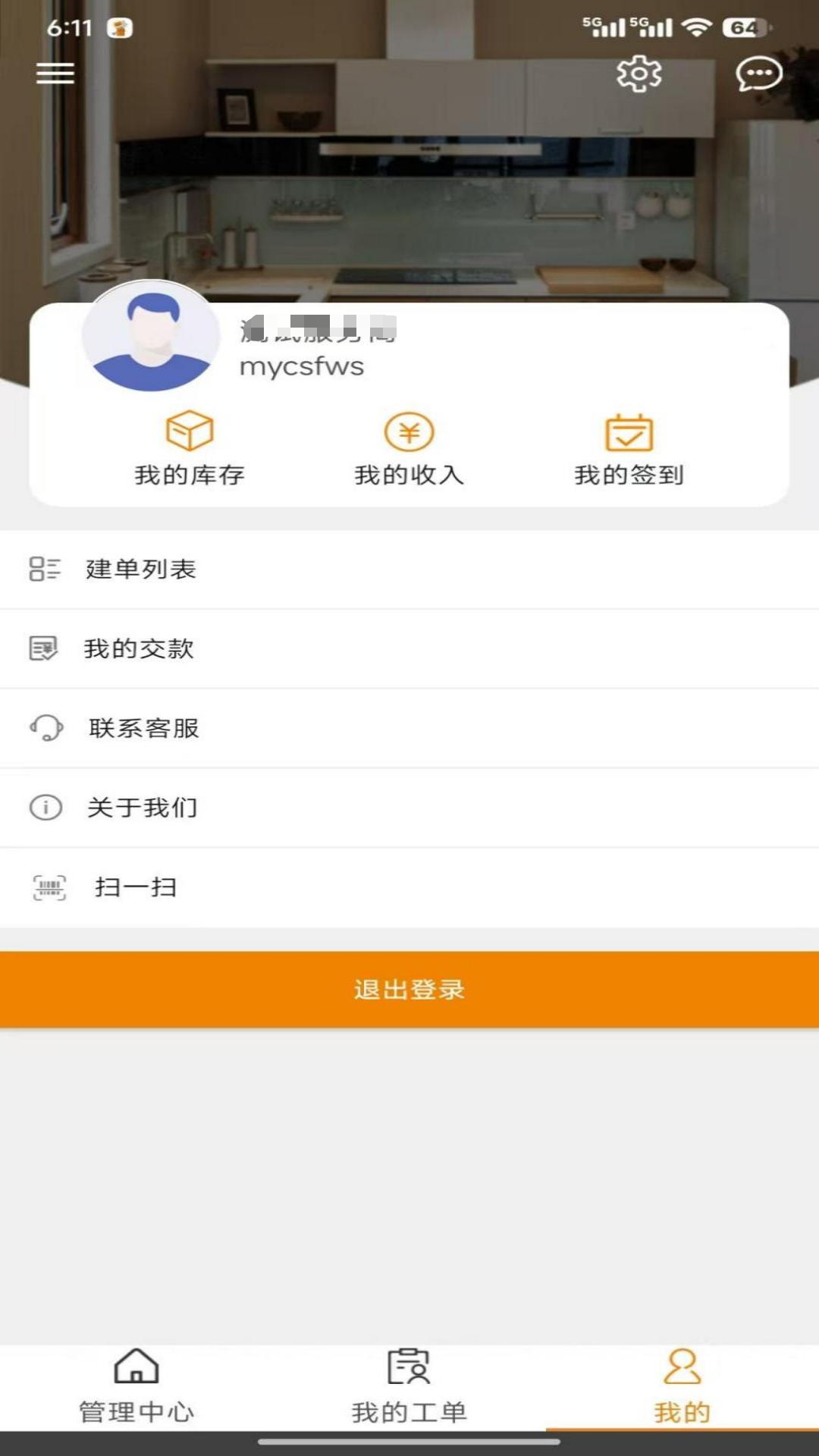The width and height of the screenshot is (819, 1456).
Task: Open the 关于我们 about us entry
Action: (x=143, y=808)
